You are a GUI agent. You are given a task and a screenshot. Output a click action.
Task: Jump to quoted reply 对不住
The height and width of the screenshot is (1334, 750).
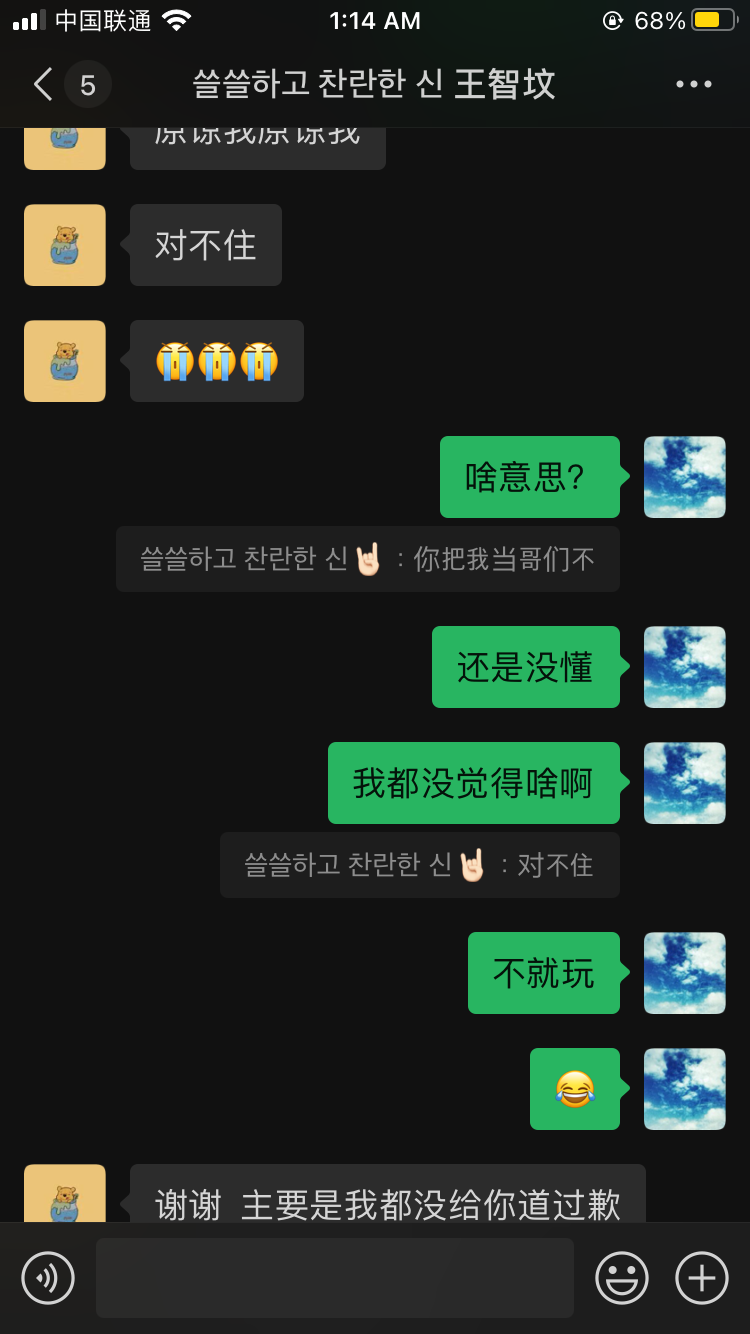click(420, 865)
